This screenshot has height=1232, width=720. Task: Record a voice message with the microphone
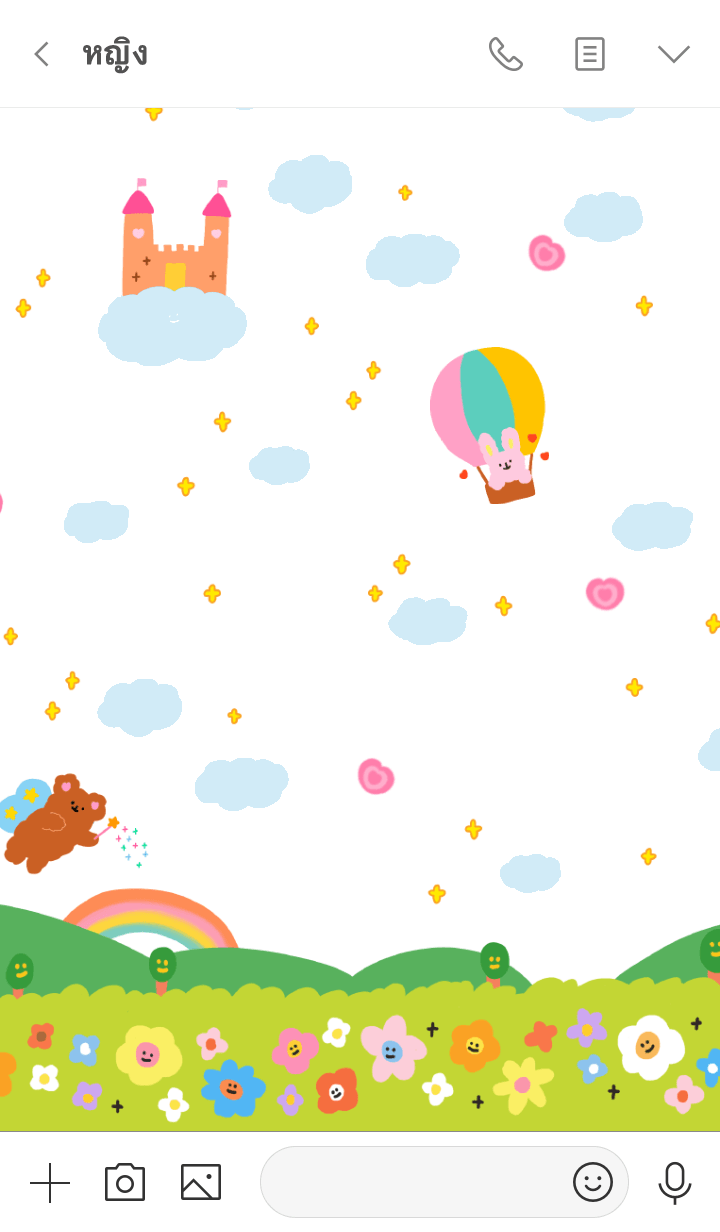[675, 1182]
